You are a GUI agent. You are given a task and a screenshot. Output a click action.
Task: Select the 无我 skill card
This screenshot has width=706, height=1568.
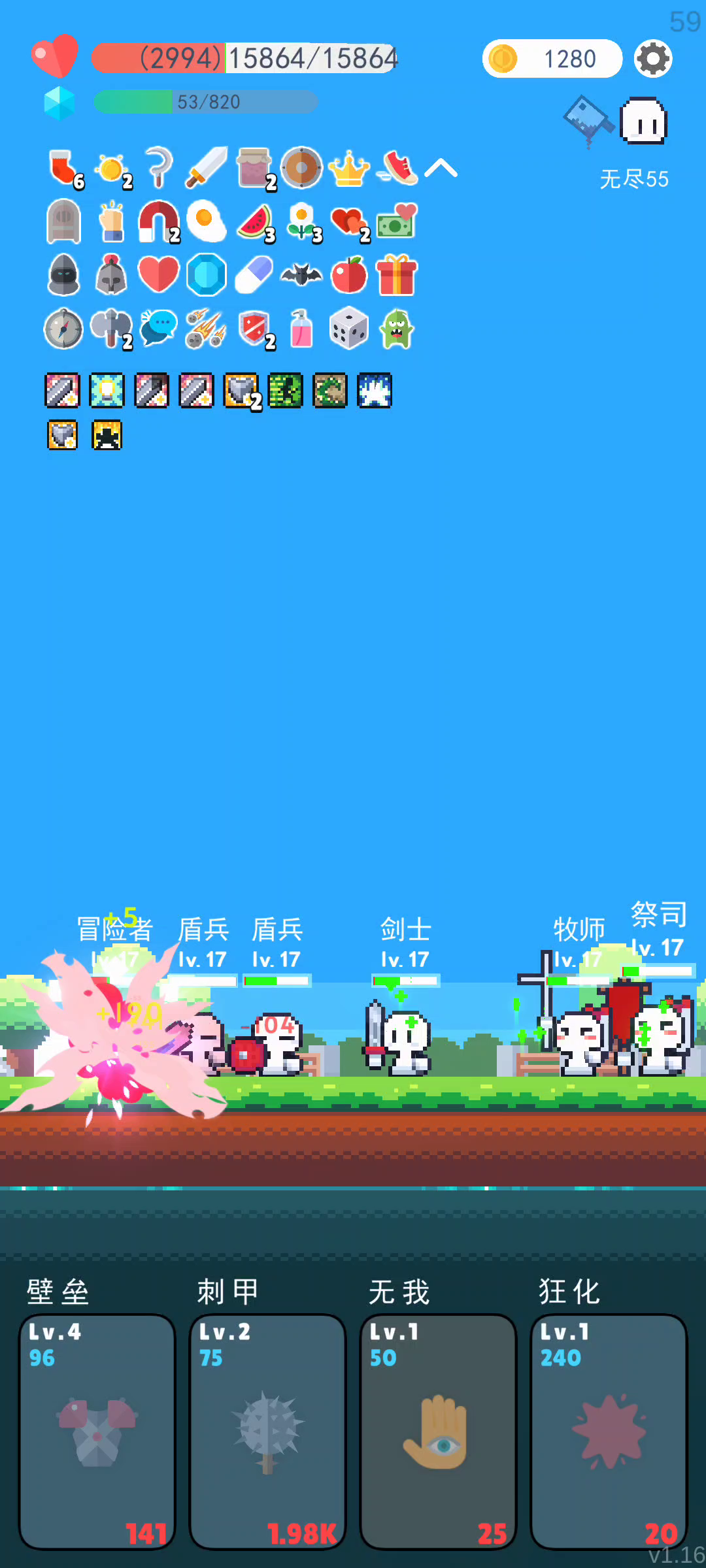(x=438, y=1431)
